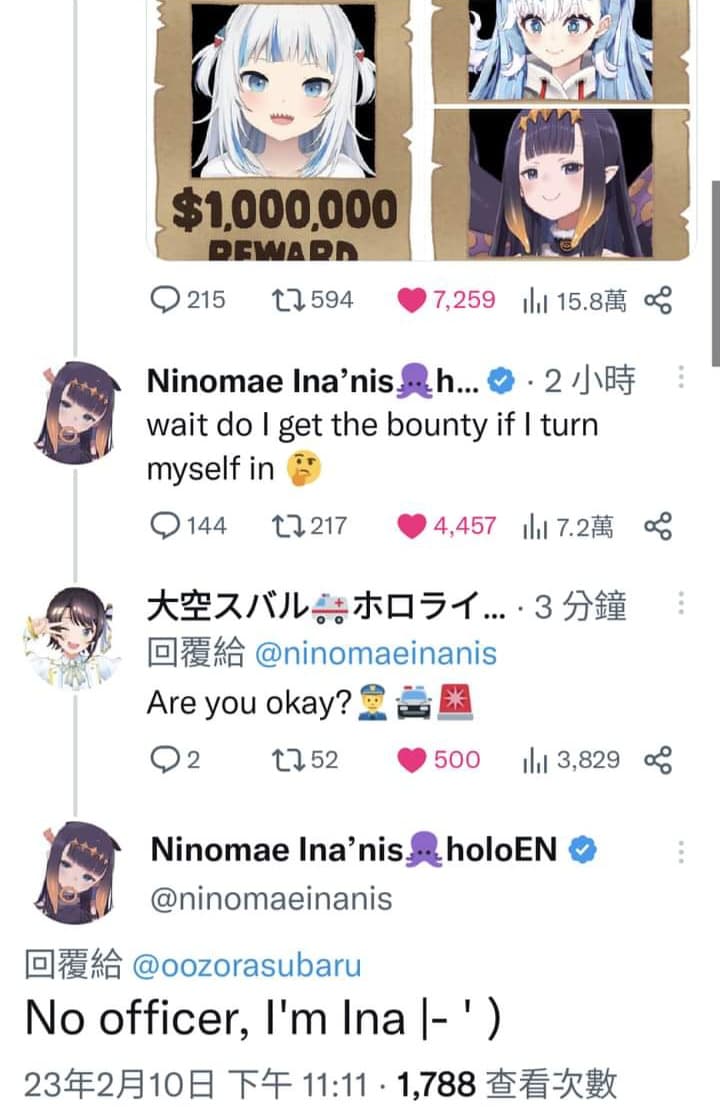Screen dimensions: 720x1117
Task: Retweet 大空スバル's "Are you okay?" reply
Action: [x=287, y=760]
